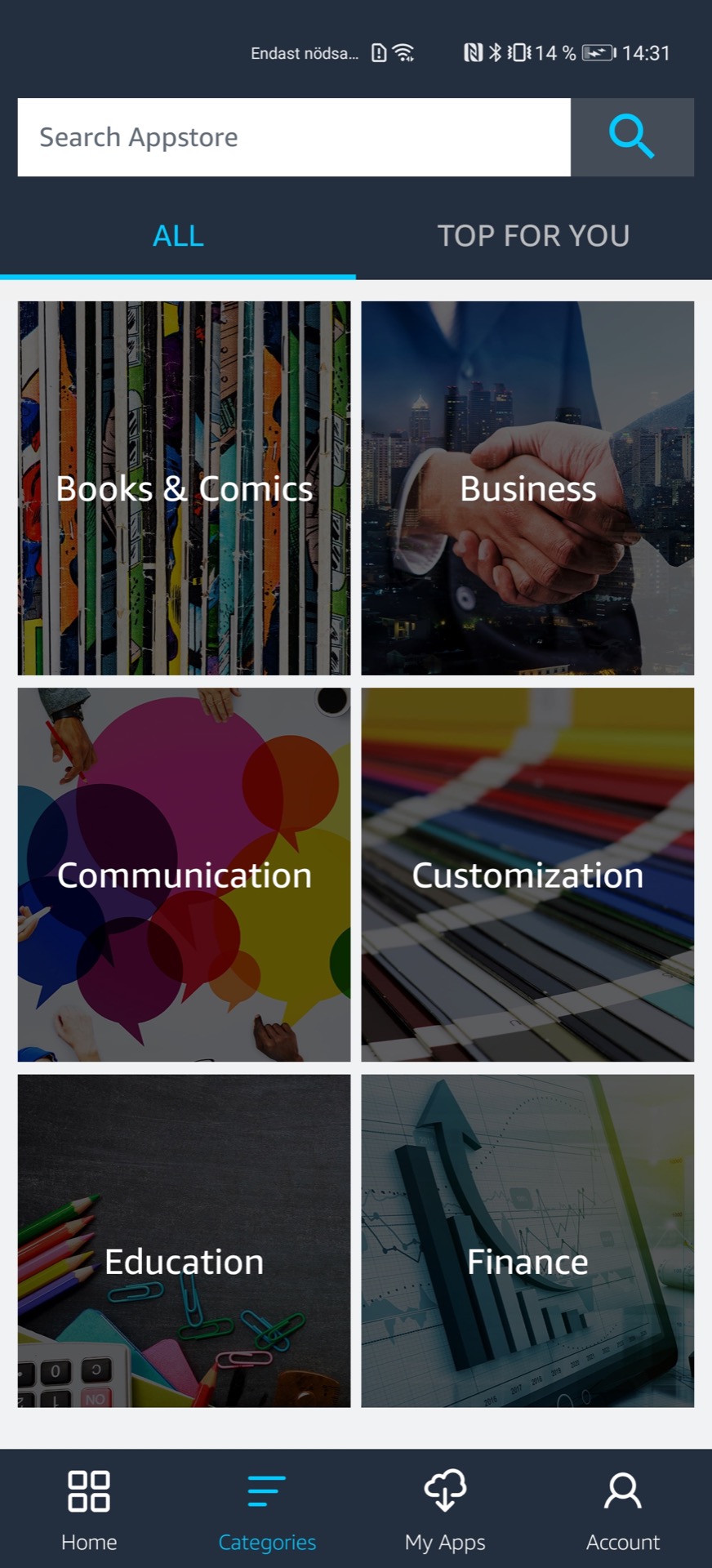Open My Apps
712x1568 pixels.
coord(445,1509)
